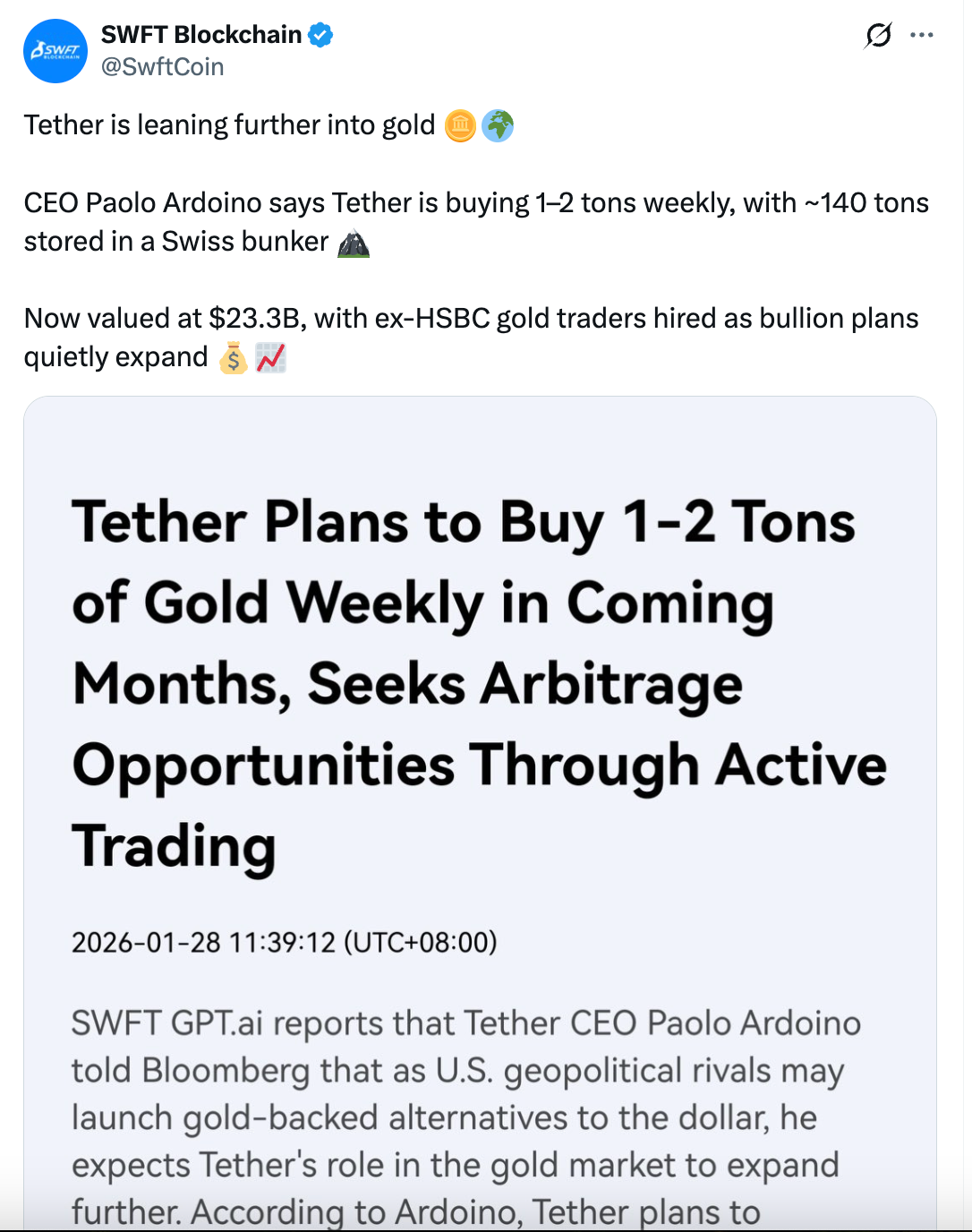Click the gold coin emoji in the text
The height and width of the screenshot is (1232, 972).
click(x=459, y=125)
